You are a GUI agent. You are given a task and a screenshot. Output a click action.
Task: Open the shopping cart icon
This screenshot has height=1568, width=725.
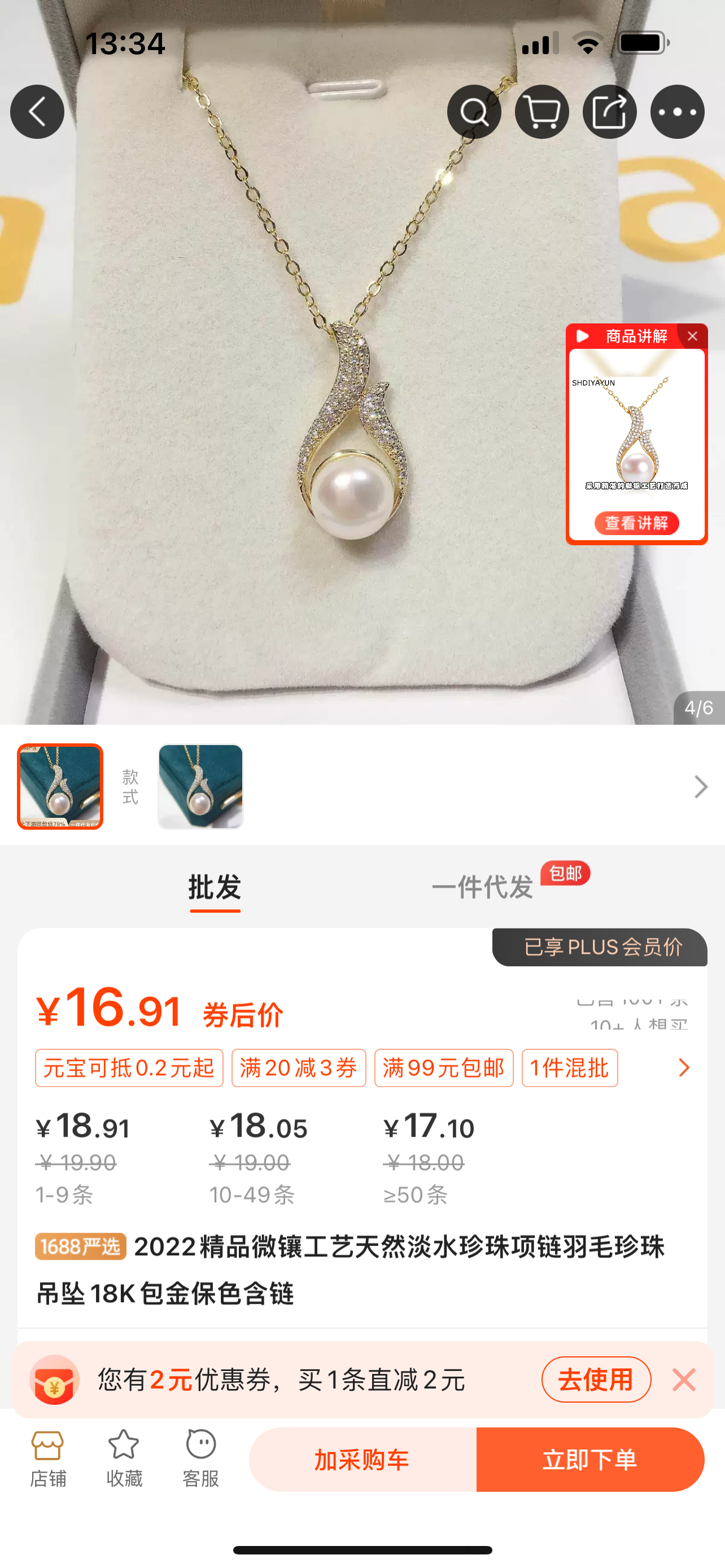(x=541, y=112)
